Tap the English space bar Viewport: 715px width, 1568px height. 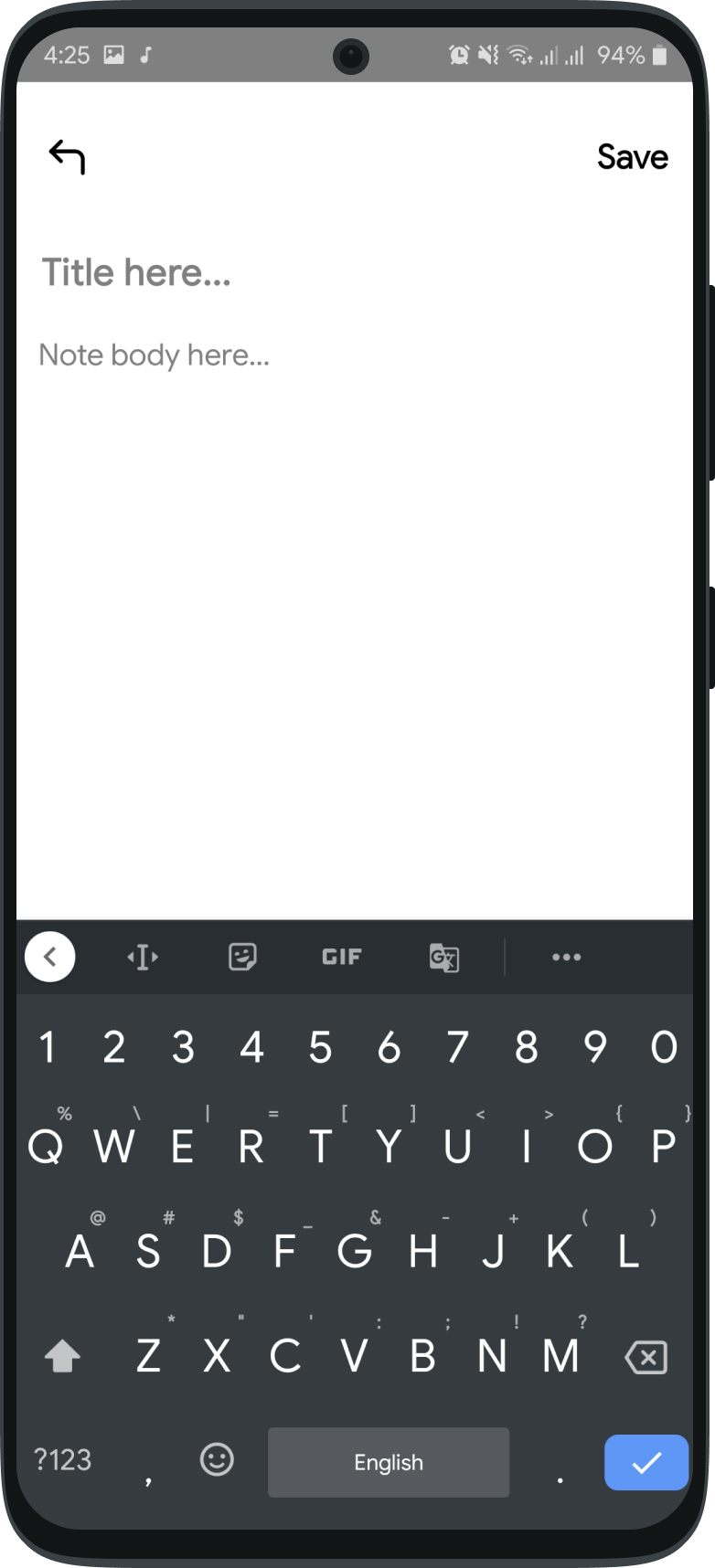click(389, 1462)
